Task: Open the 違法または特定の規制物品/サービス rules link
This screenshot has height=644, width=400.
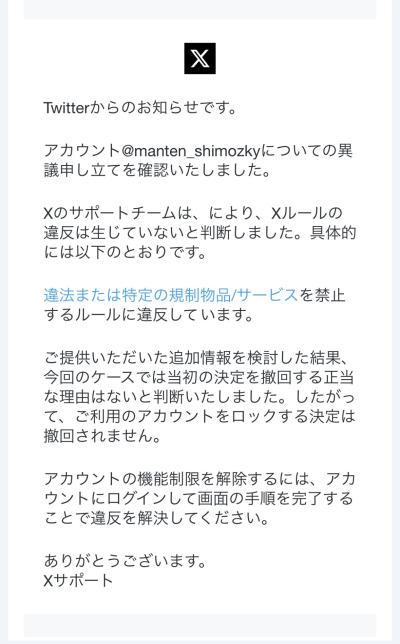Action: coord(171,295)
